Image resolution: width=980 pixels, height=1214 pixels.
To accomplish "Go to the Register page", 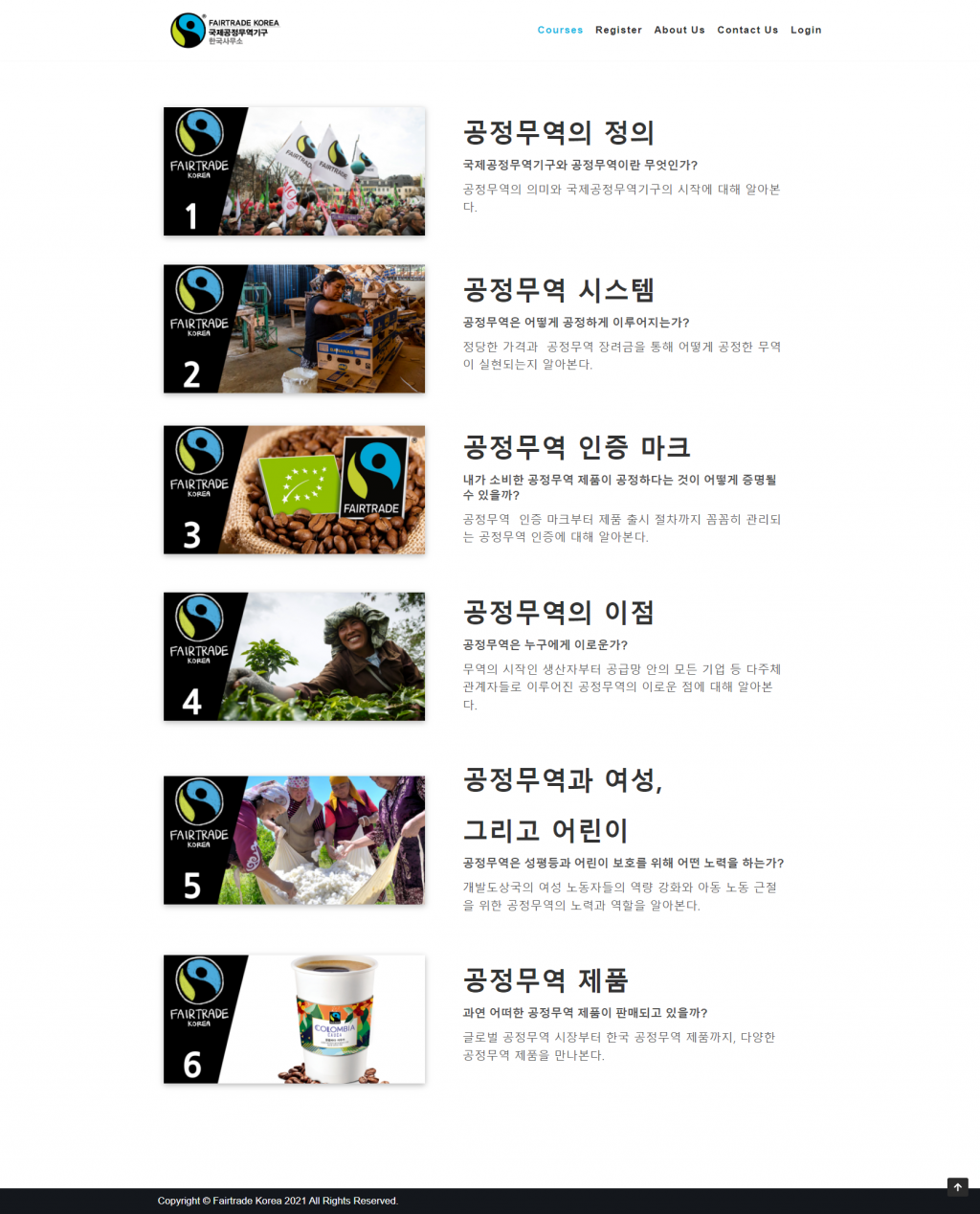I will click(618, 30).
